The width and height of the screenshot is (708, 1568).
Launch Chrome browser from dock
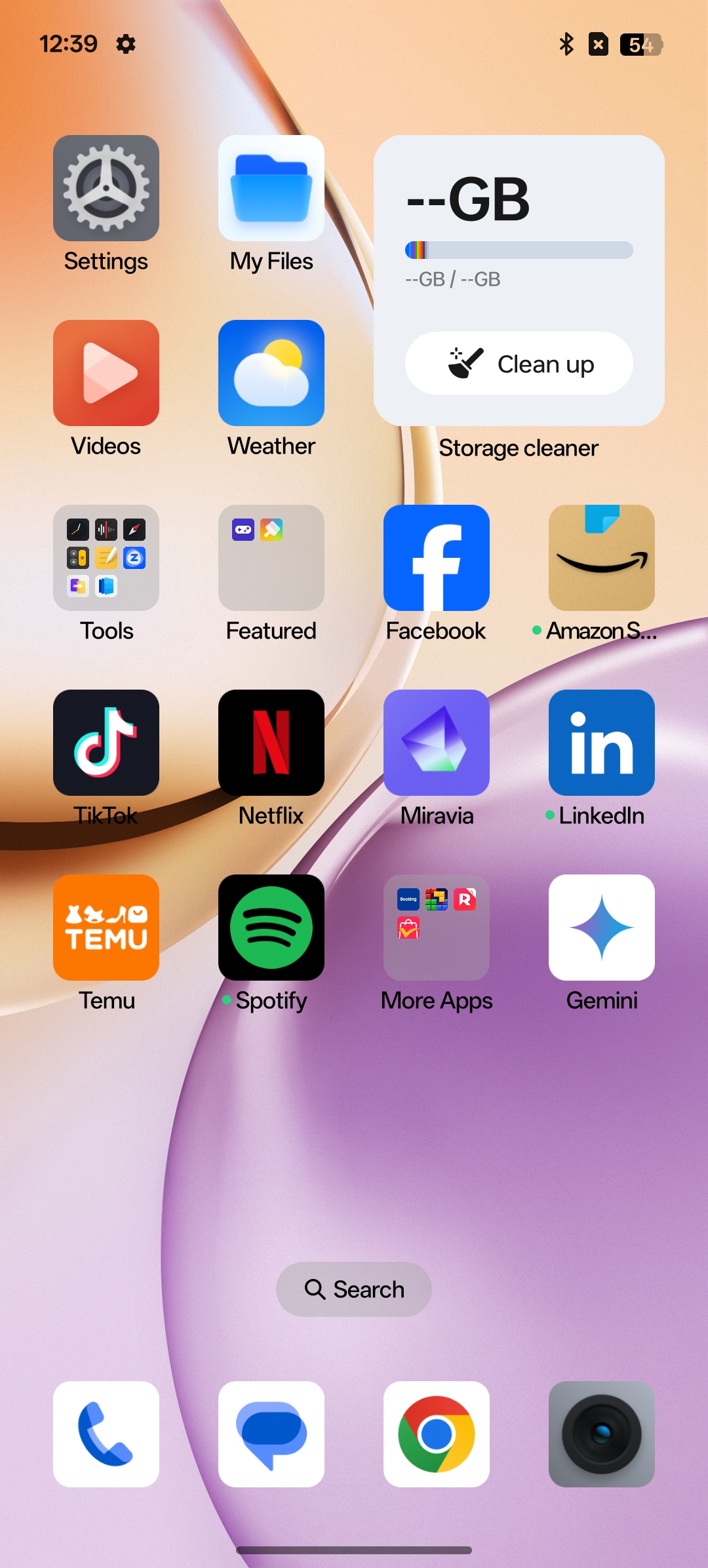(x=437, y=1434)
